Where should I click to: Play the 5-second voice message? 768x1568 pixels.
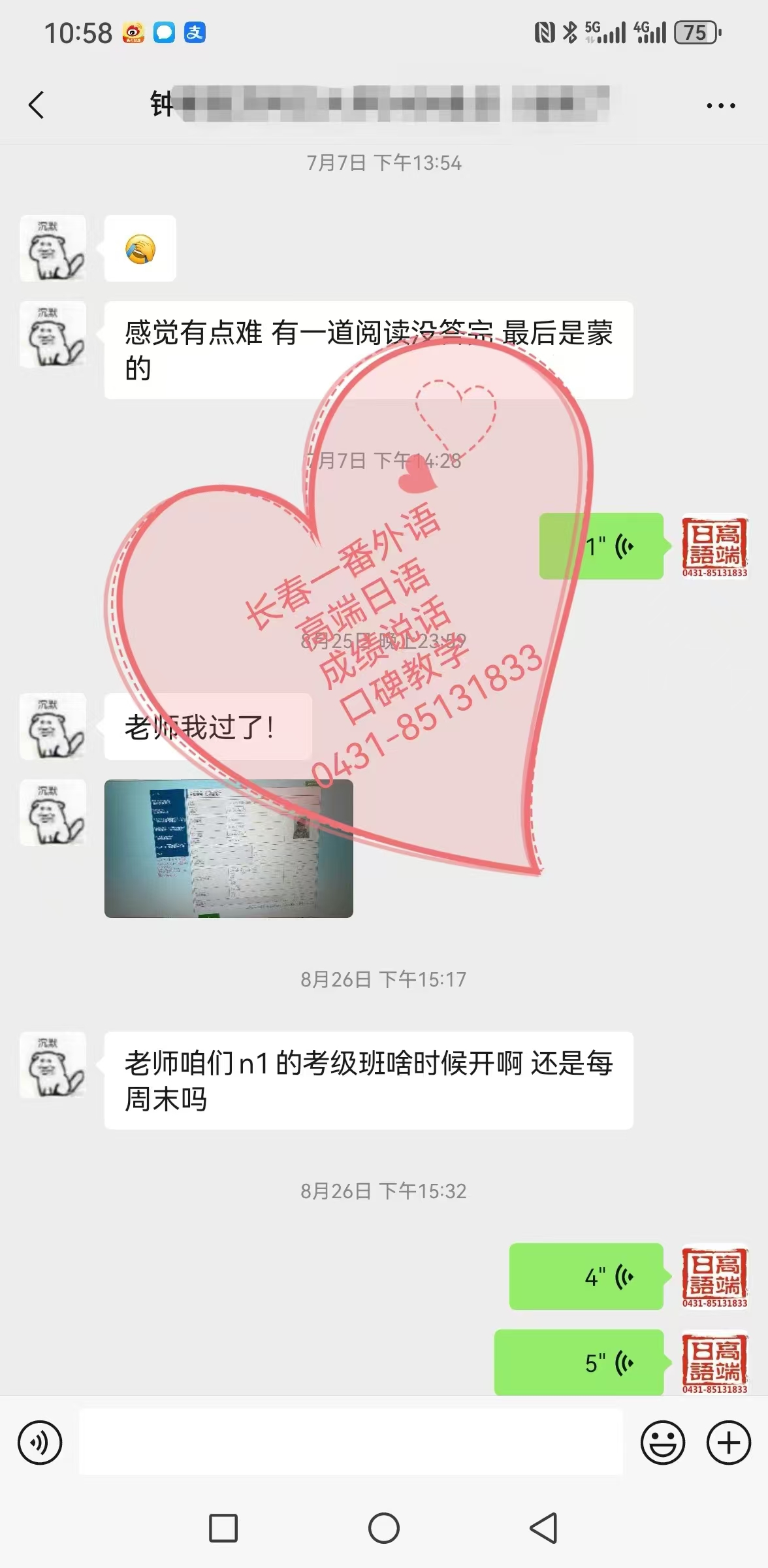tap(579, 1362)
